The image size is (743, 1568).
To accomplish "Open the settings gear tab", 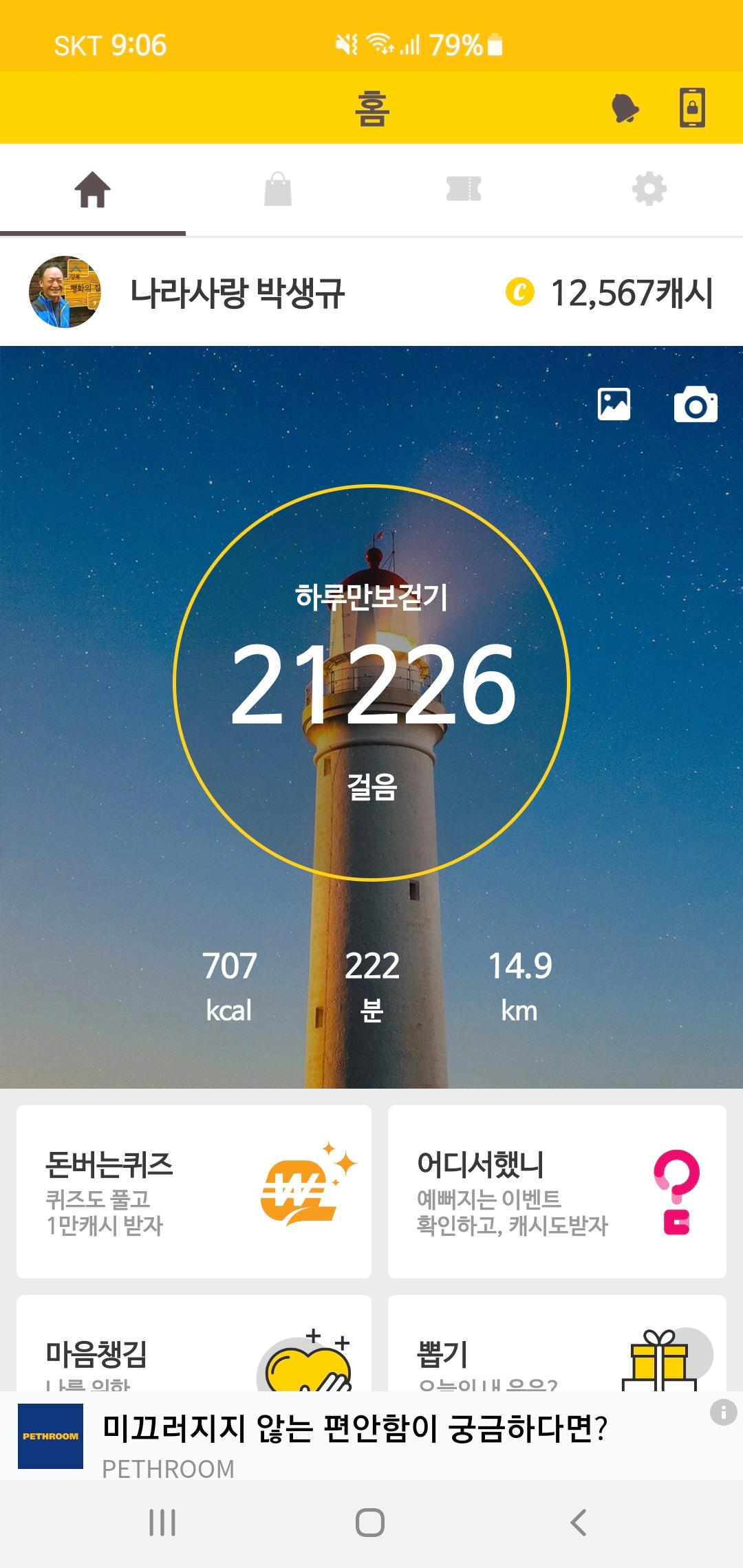I will (649, 190).
